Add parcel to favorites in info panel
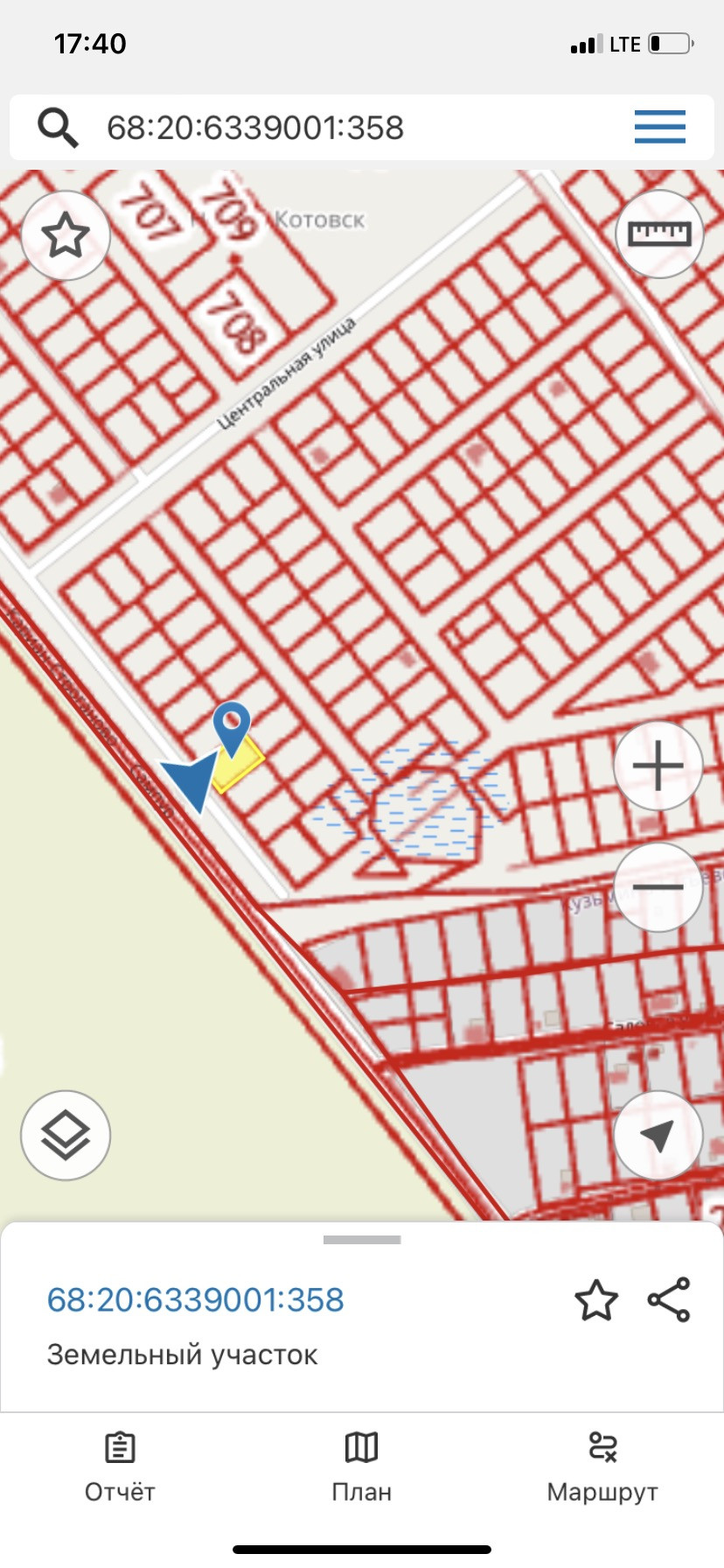724x1568 pixels. pyautogui.click(x=596, y=1299)
